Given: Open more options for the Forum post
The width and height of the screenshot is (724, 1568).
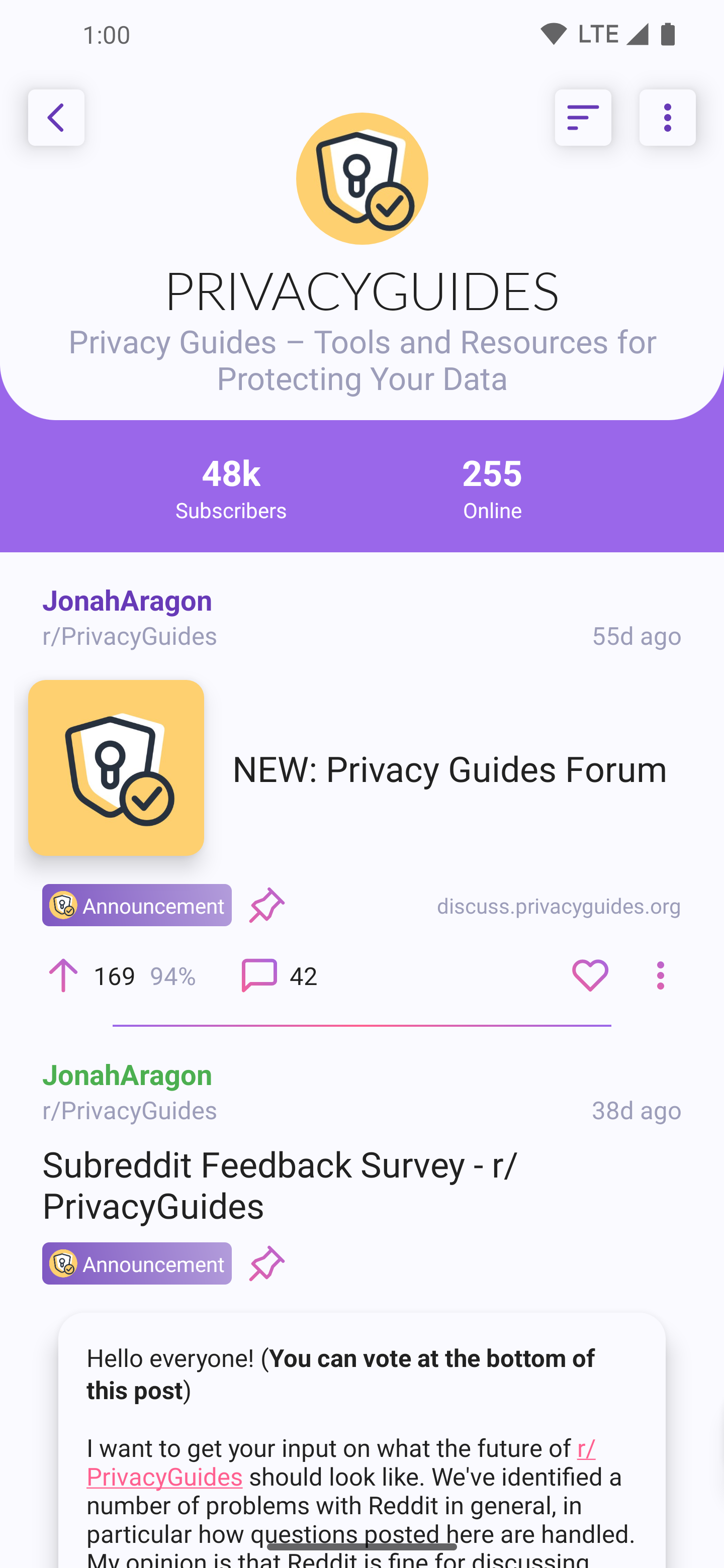Looking at the screenshot, I should [x=660, y=975].
